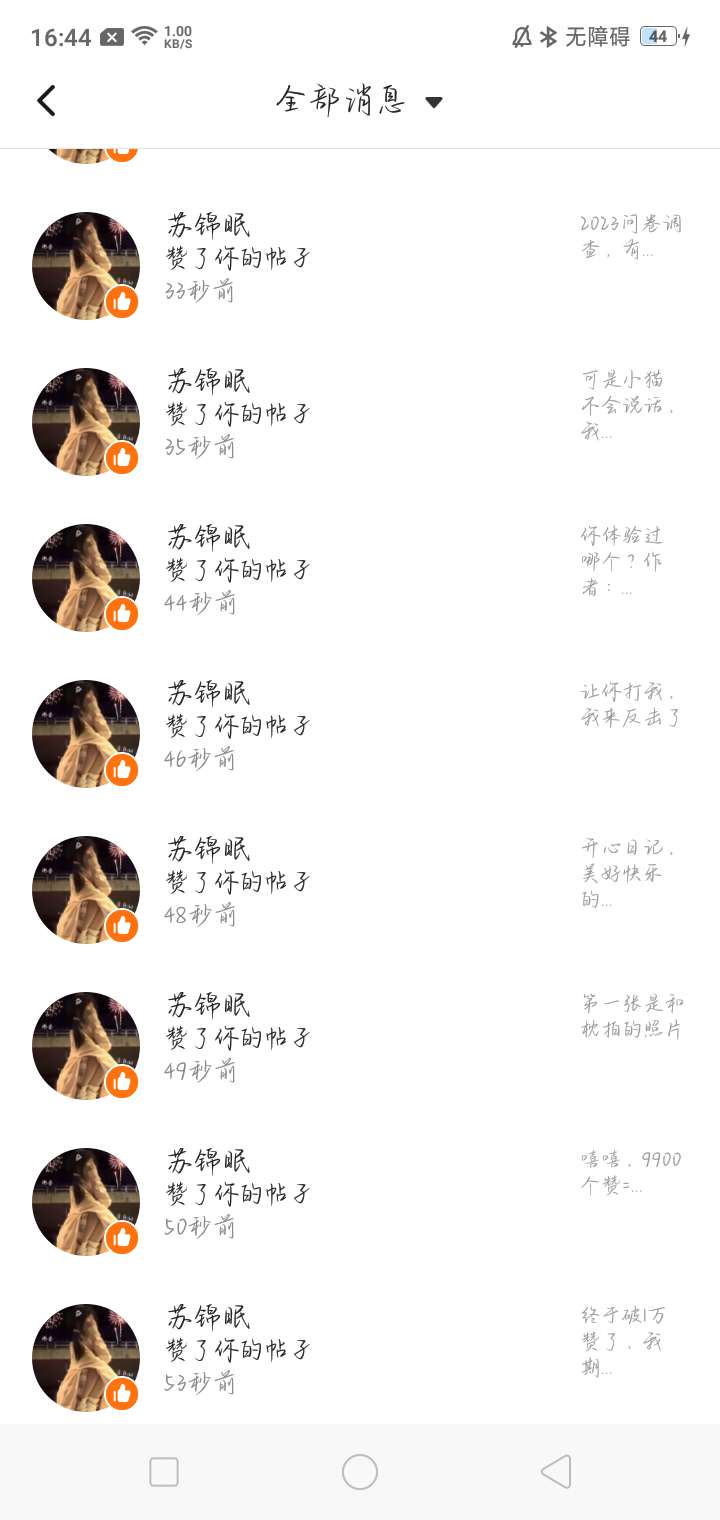Open the like notification from 53秒前
The width and height of the screenshot is (720, 1520).
coord(360,1350)
